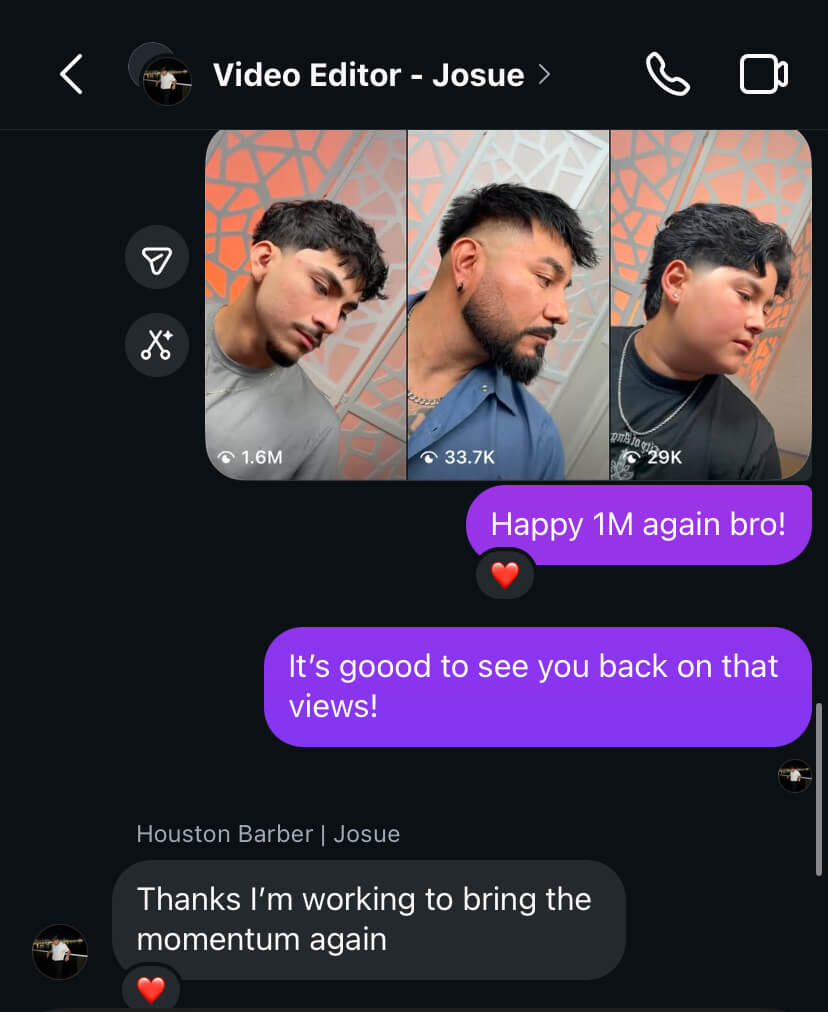Screen dimensions: 828x1012
Task: Start a voice call
Action: (668, 74)
